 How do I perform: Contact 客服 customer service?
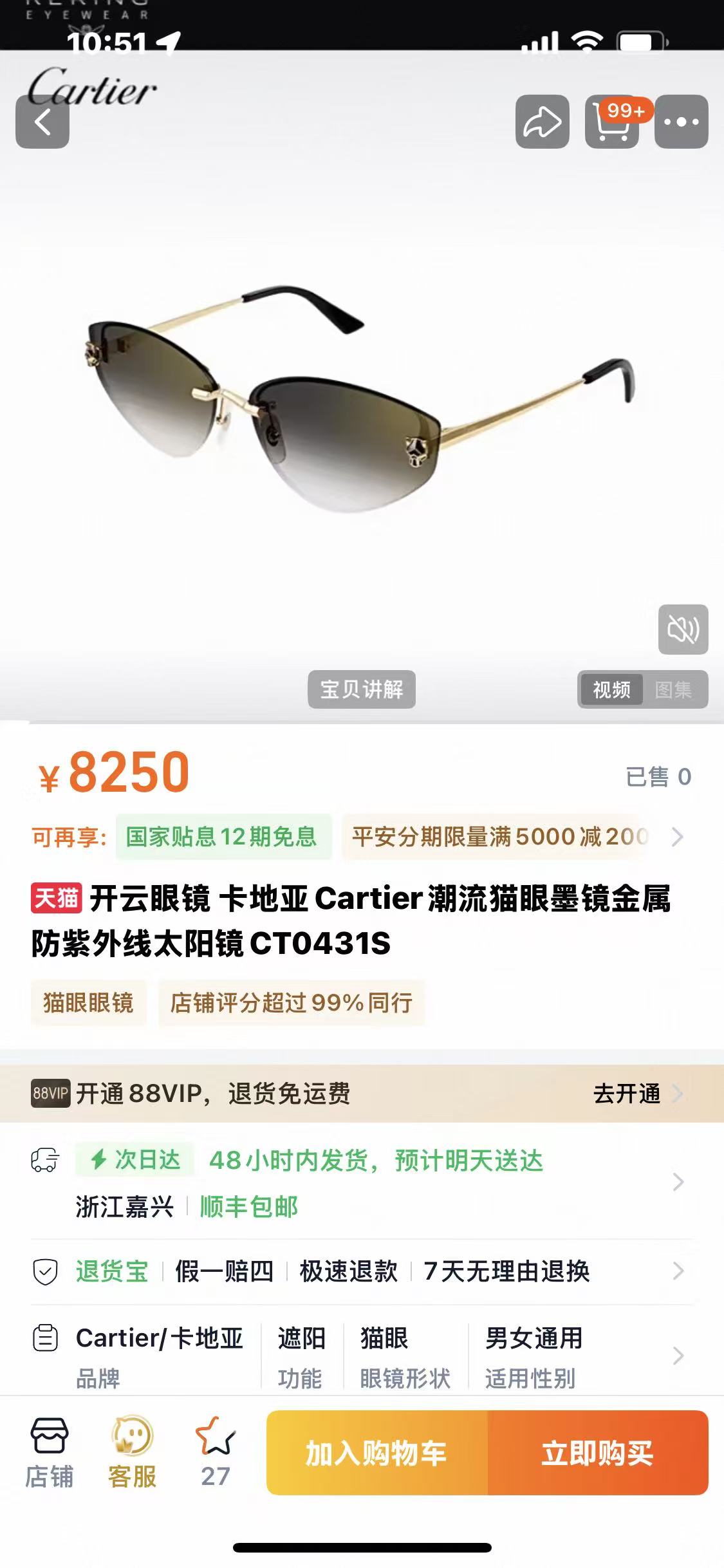click(x=132, y=1453)
